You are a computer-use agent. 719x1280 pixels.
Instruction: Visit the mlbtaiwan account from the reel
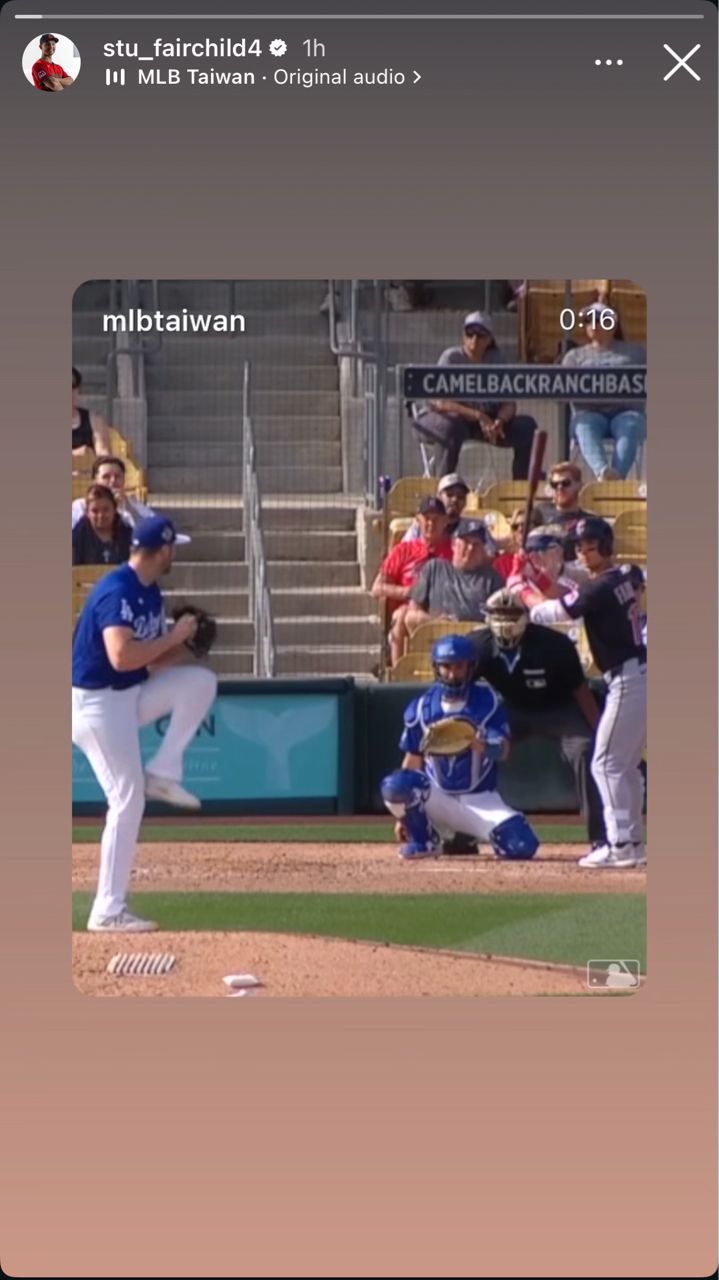click(x=174, y=321)
